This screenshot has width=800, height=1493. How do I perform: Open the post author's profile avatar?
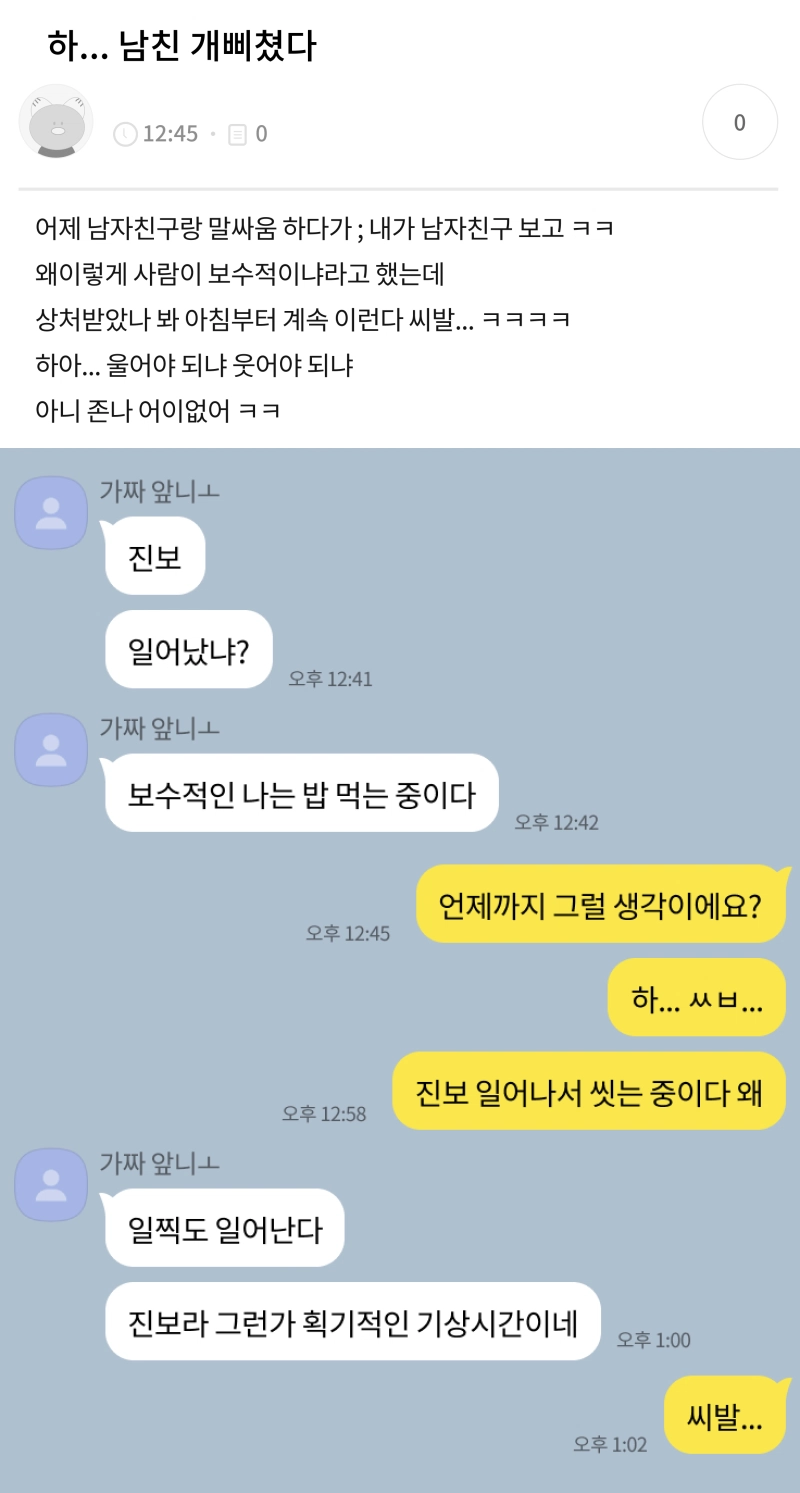[56, 122]
